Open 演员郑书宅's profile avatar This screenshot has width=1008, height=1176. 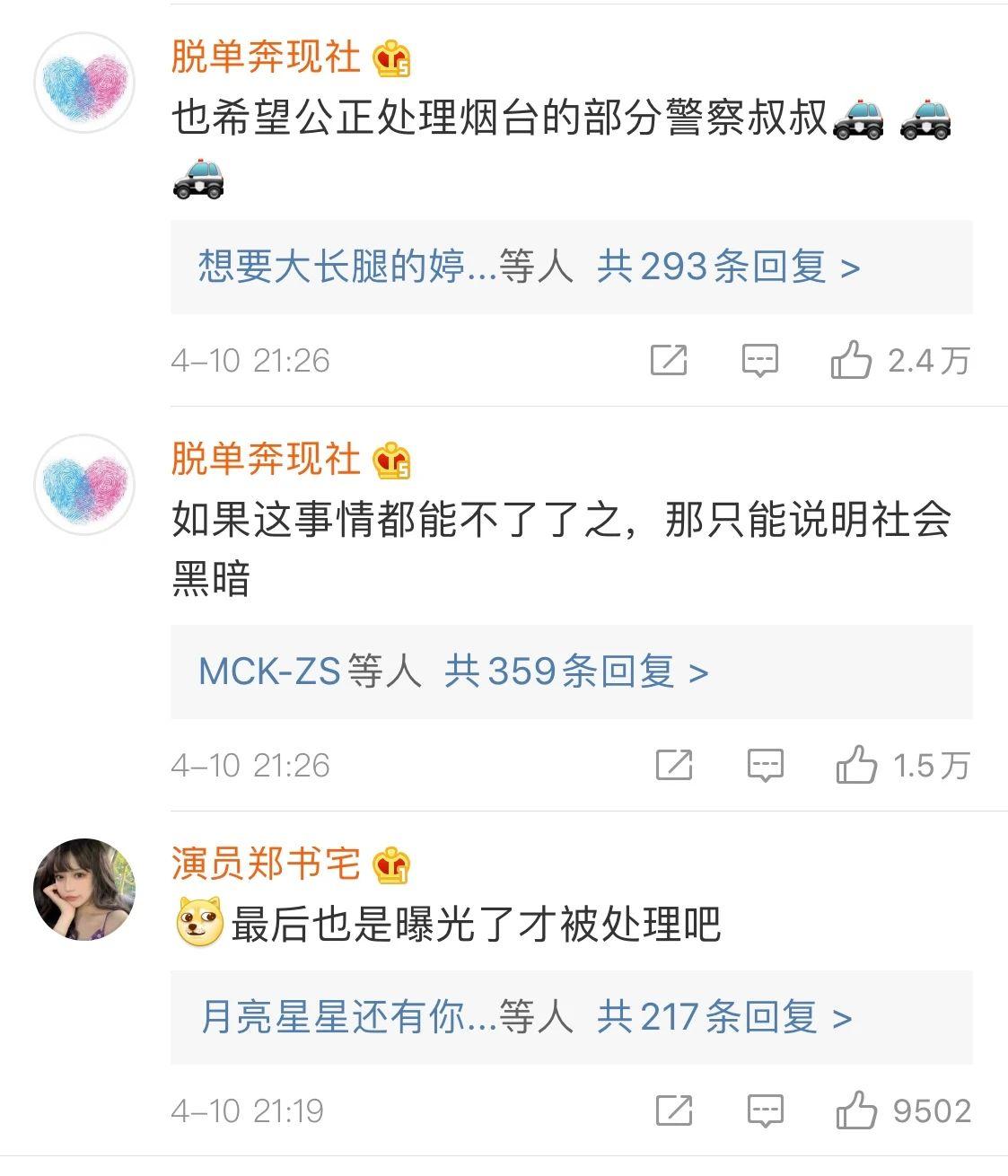(x=83, y=890)
